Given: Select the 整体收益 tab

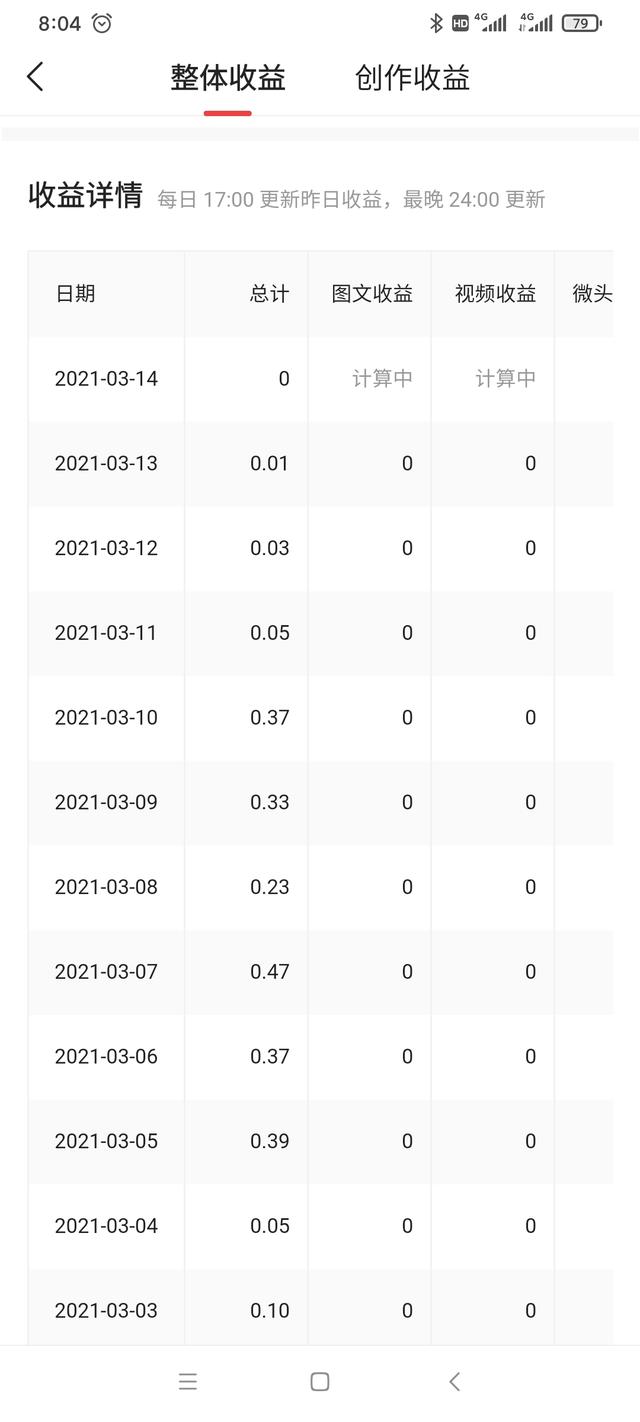Looking at the screenshot, I should (228, 78).
